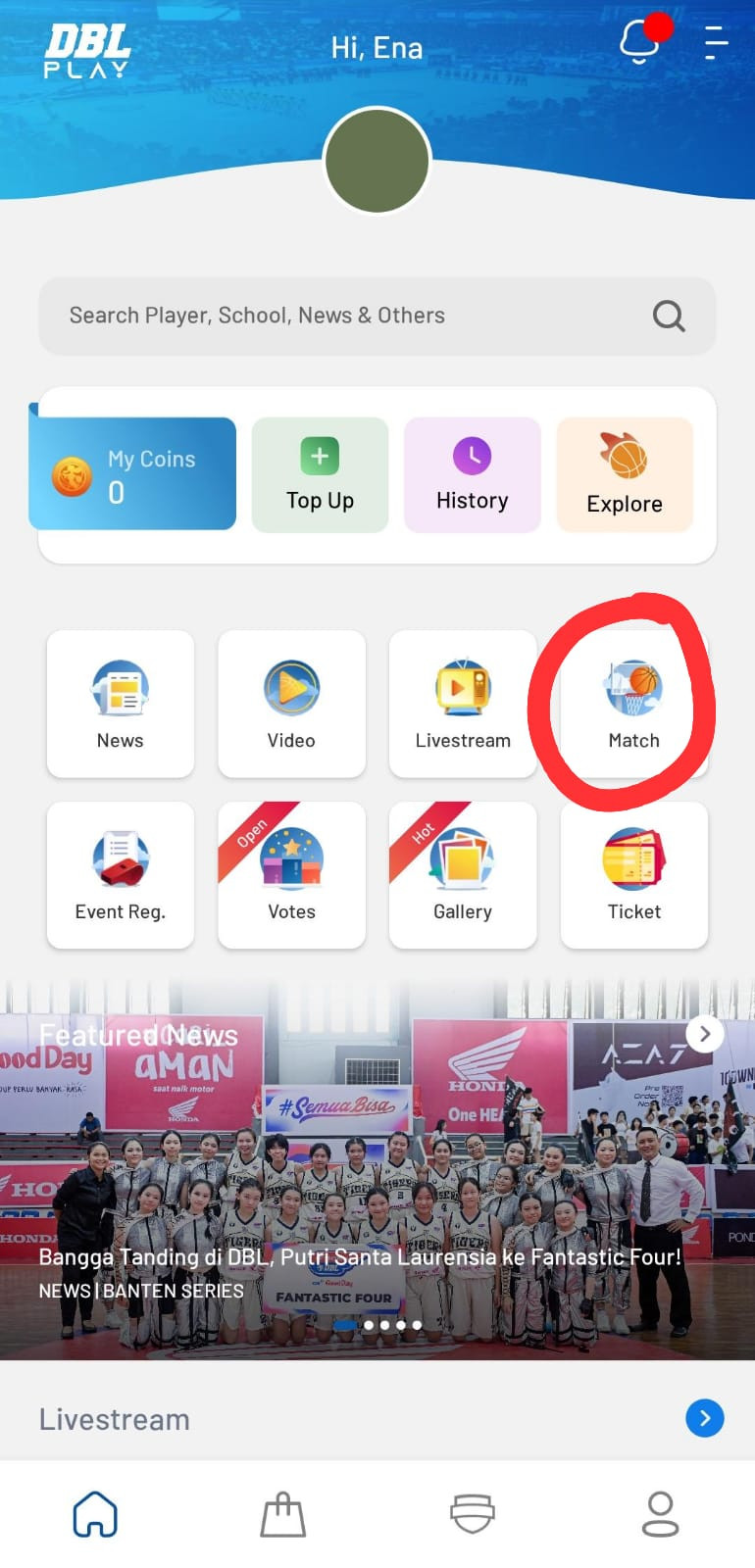Open the Livestream tile
The height and width of the screenshot is (1568, 755).
[x=463, y=704]
